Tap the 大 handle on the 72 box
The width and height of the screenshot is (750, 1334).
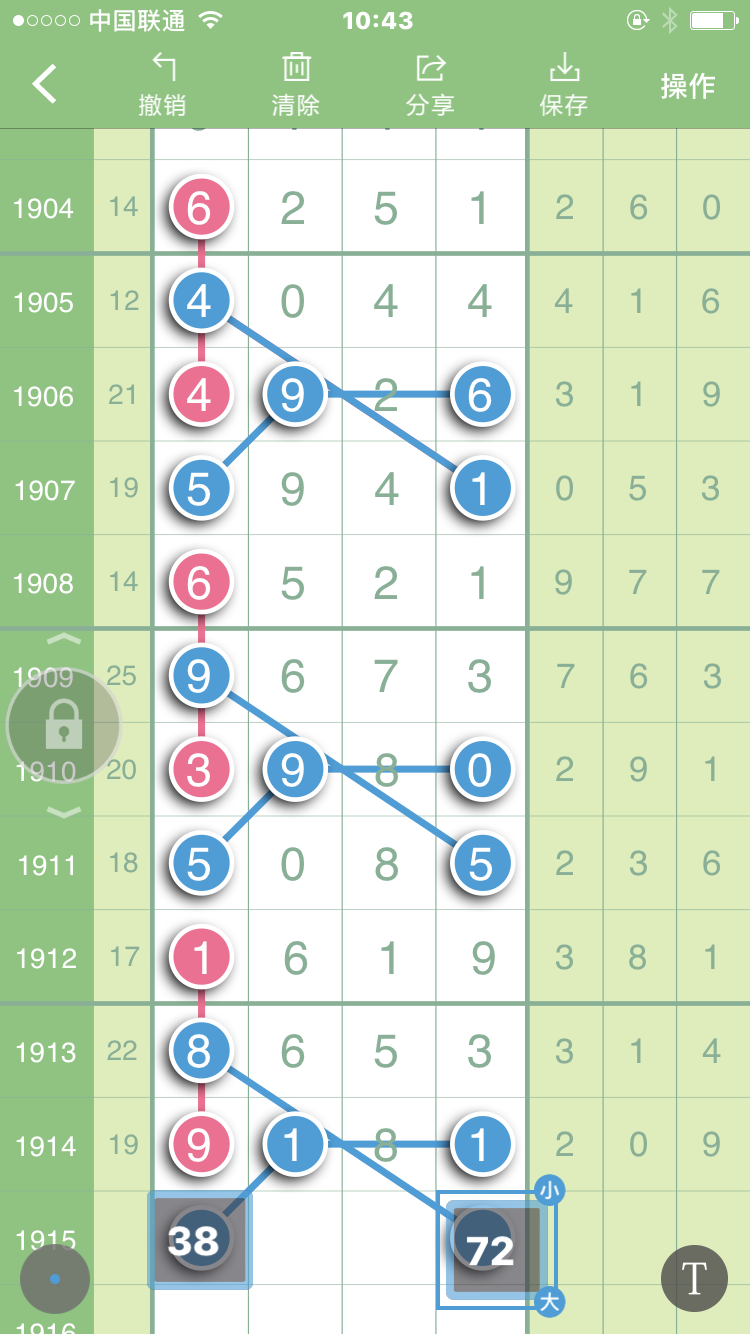(549, 1302)
